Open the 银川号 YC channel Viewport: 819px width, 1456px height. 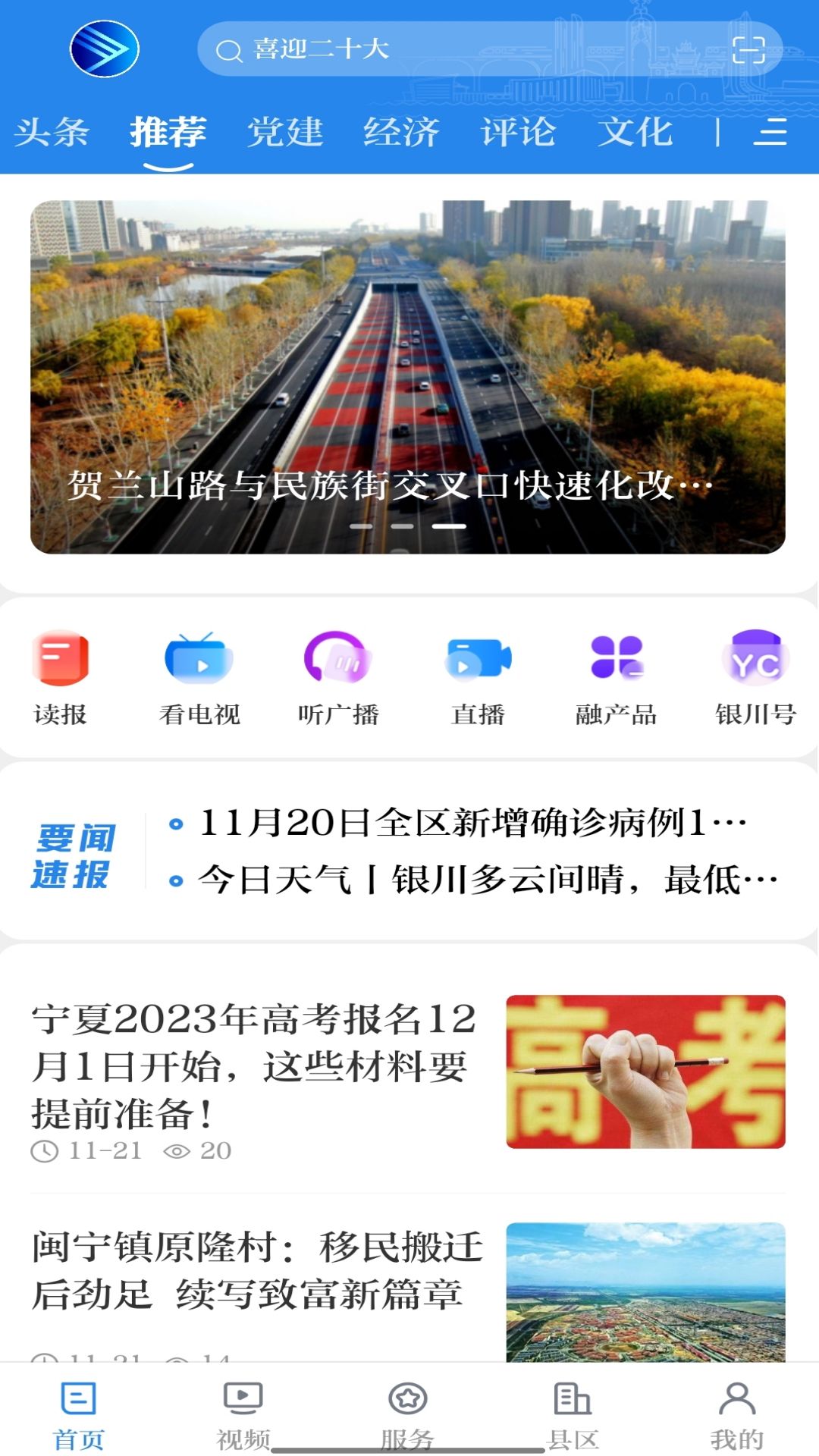(755, 675)
